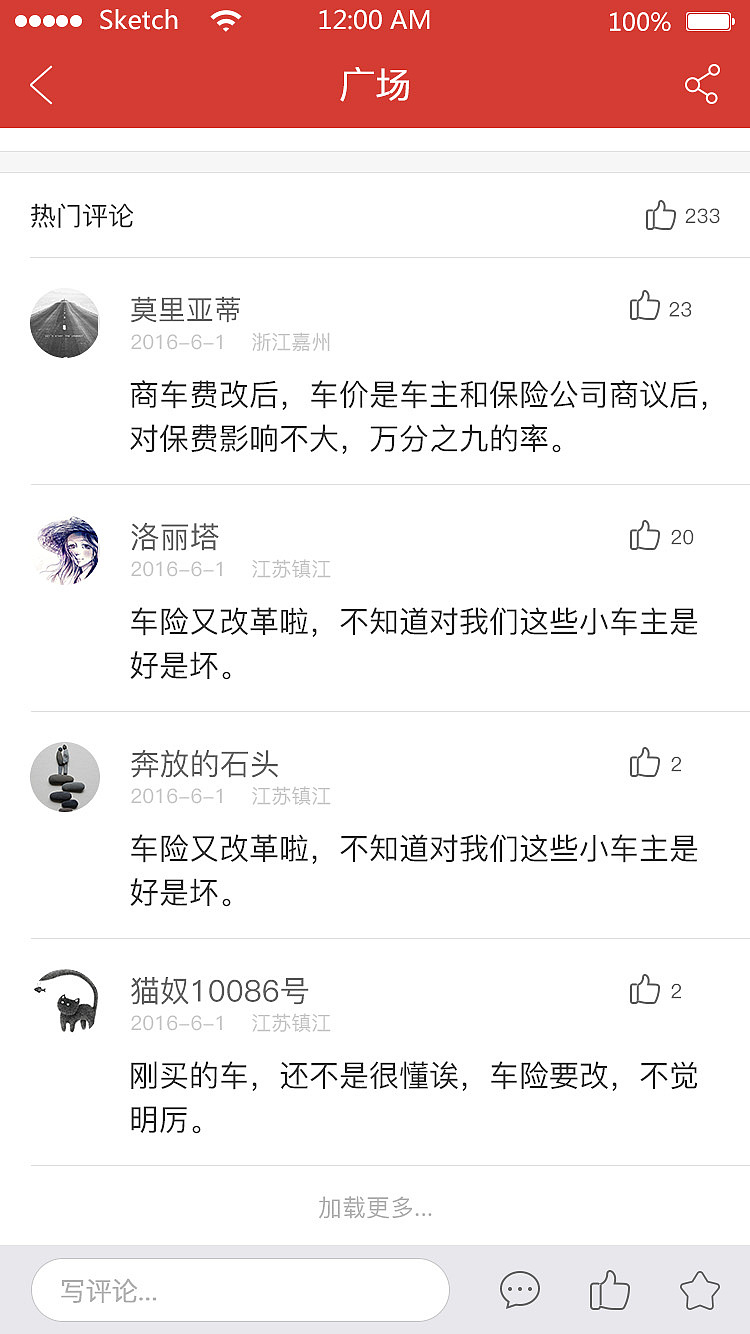Open the comments bubble icon at bottom
Screen dimensions: 750x1334
point(519,1290)
